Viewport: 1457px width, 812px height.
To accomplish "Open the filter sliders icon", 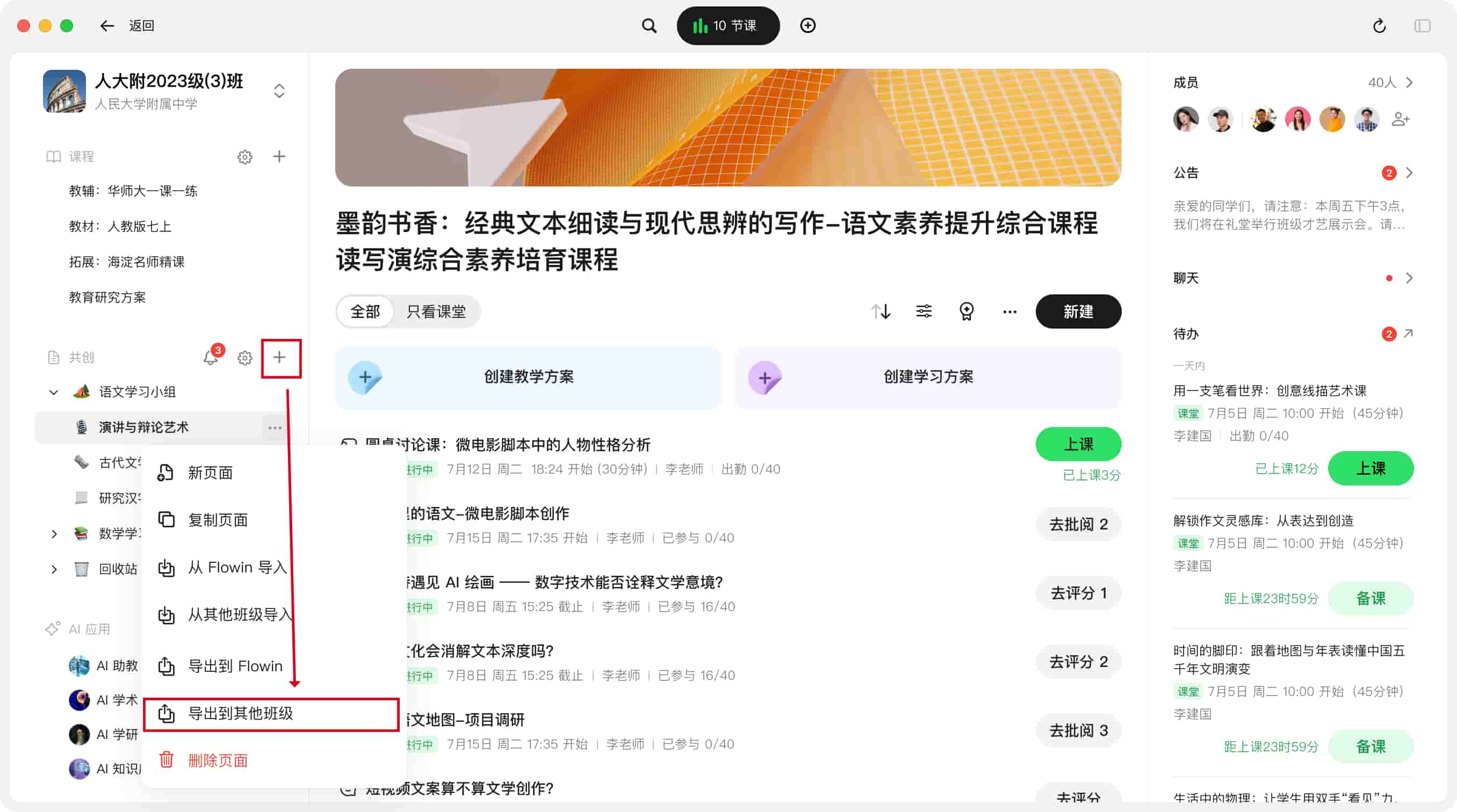I will coord(924,311).
